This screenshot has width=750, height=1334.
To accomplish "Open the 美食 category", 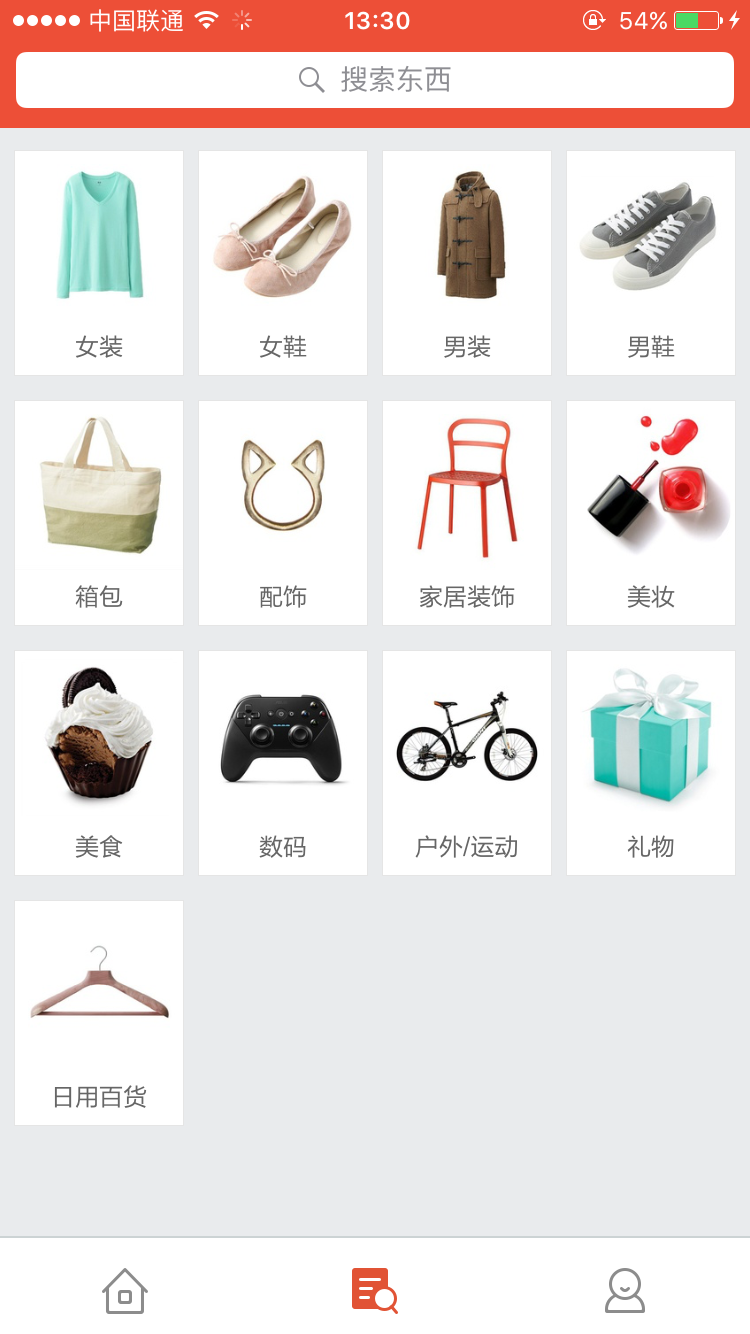I will [99, 763].
